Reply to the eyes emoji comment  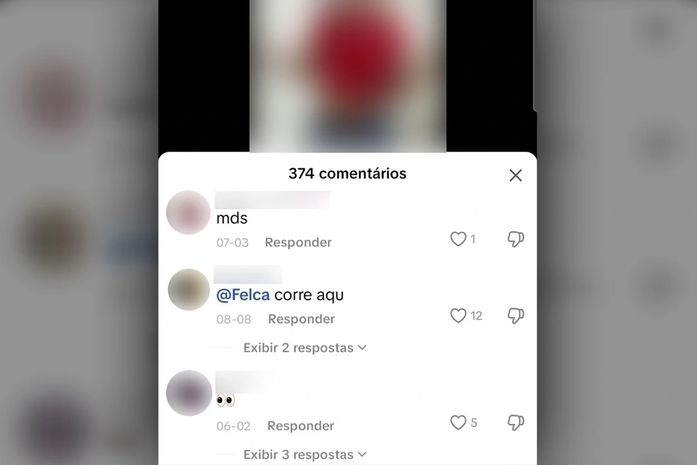coord(300,425)
